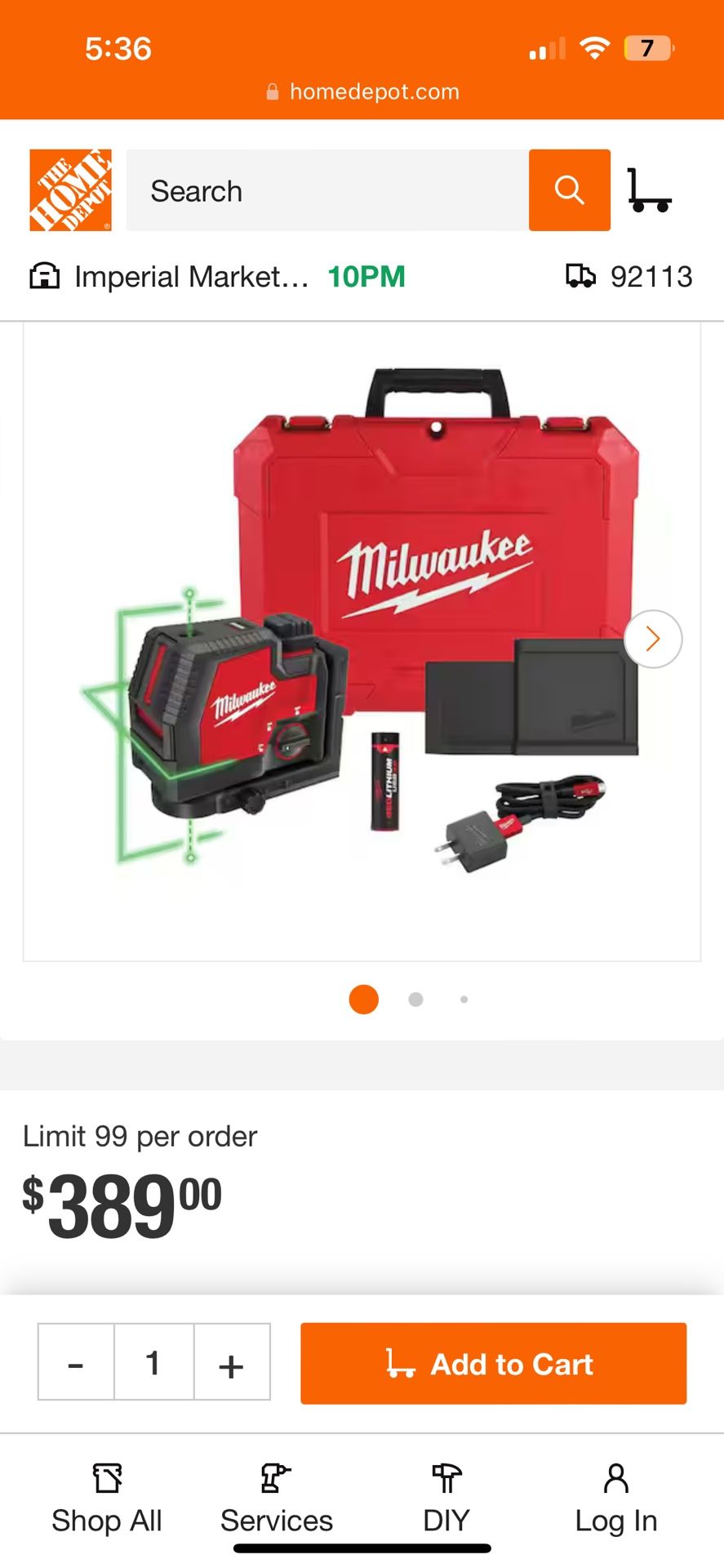
Task: Open the Shop All icon
Action: (x=107, y=1477)
